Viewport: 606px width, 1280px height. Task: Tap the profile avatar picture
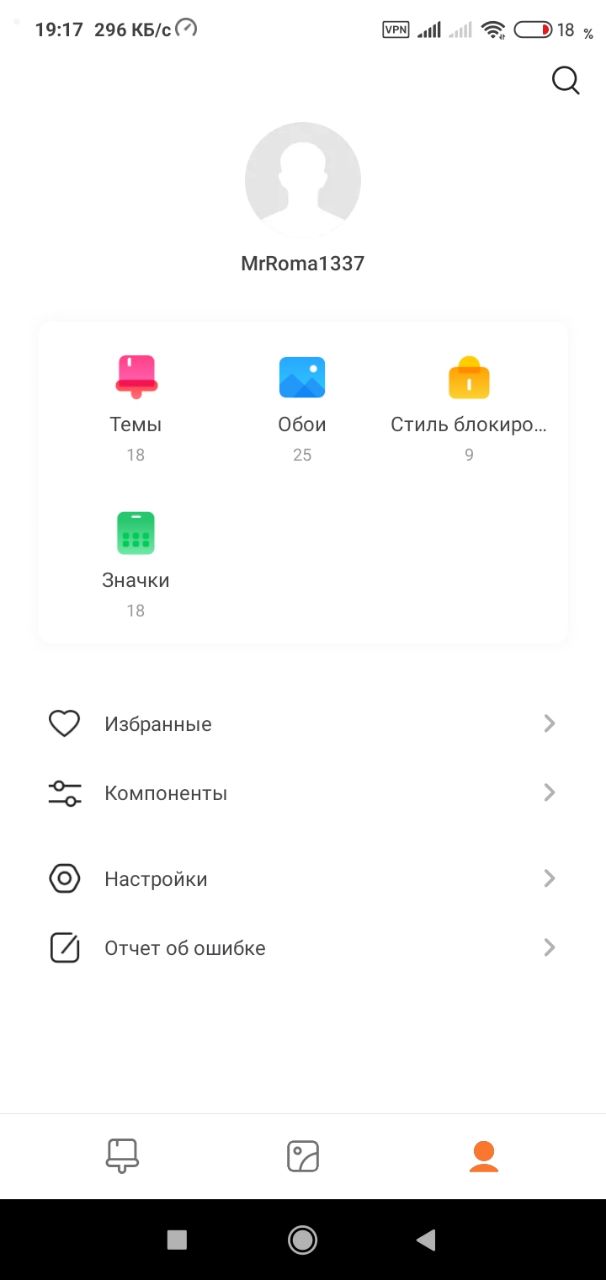pyautogui.click(x=303, y=181)
